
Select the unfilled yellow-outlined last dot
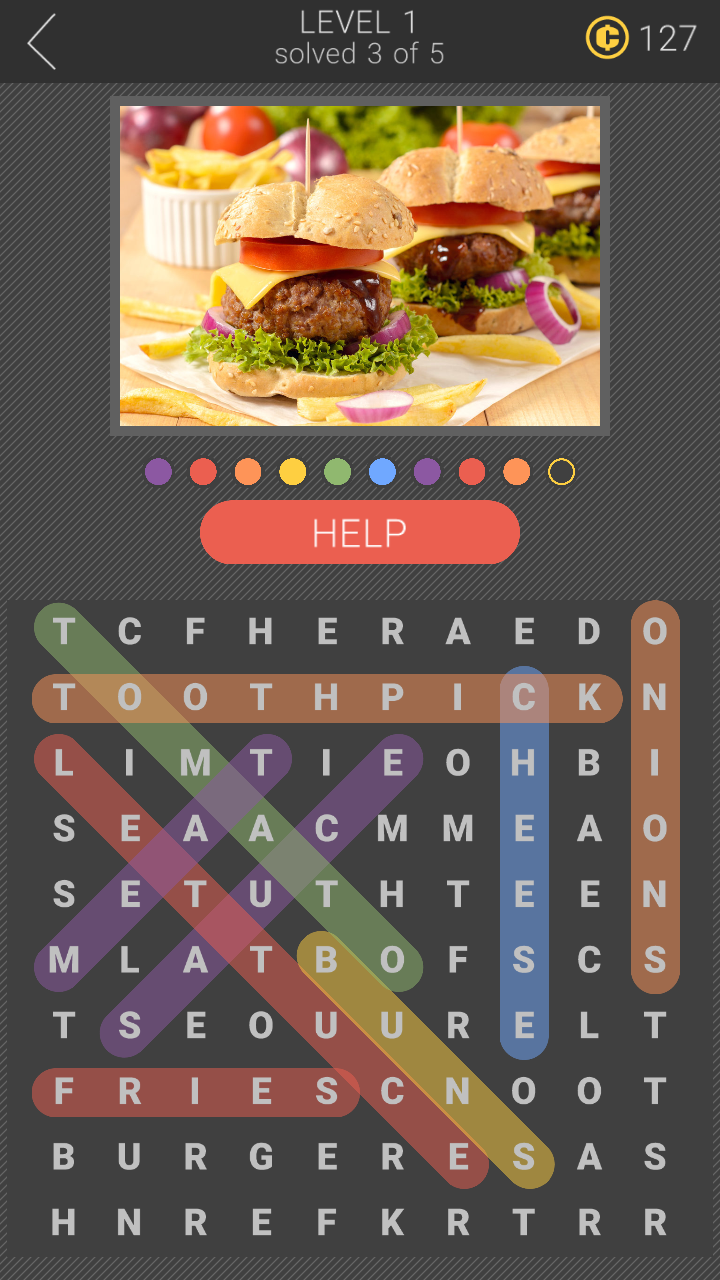pos(560,470)
